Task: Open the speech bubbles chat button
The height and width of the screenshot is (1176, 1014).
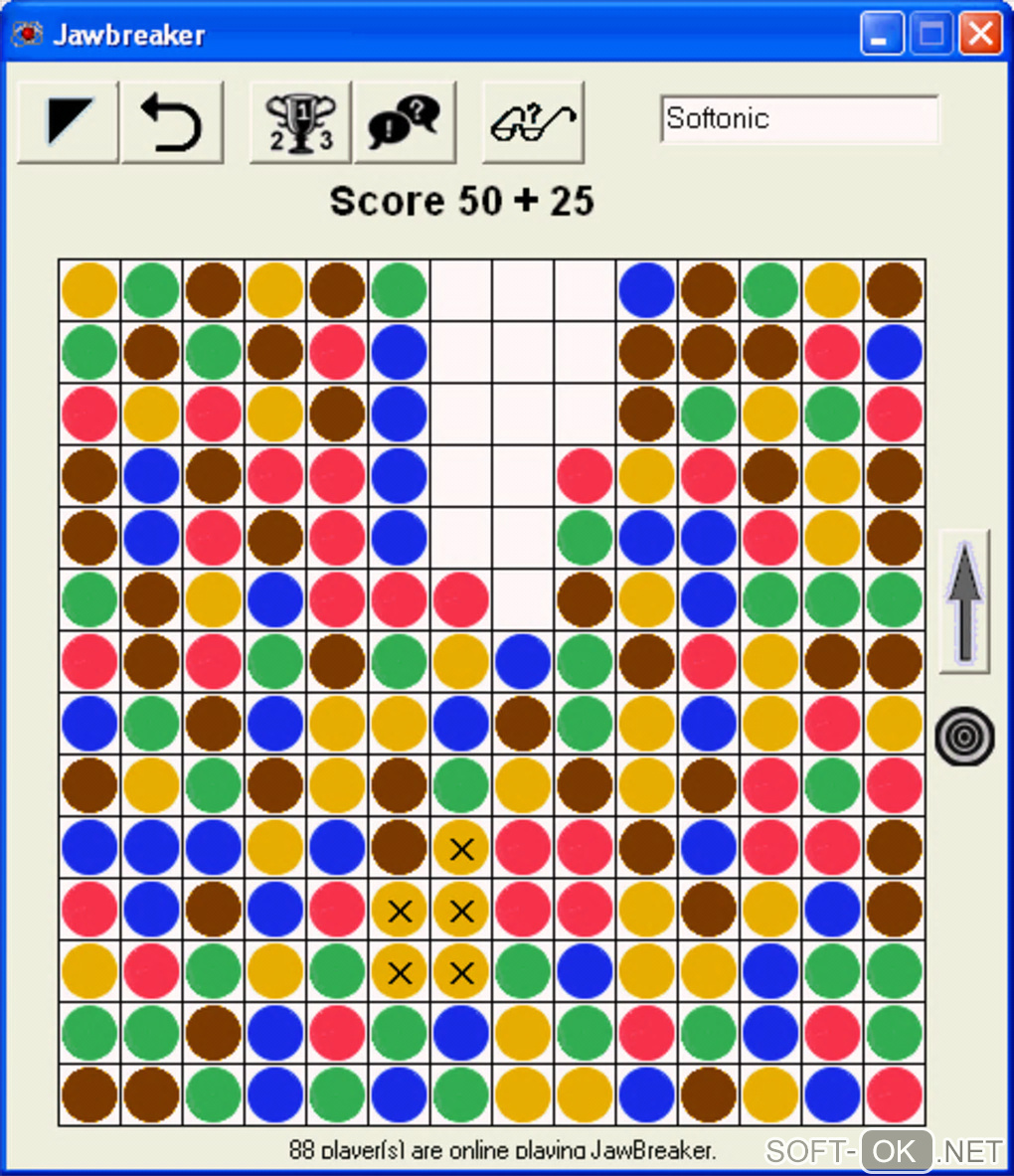Action: (x=405, y=122)
